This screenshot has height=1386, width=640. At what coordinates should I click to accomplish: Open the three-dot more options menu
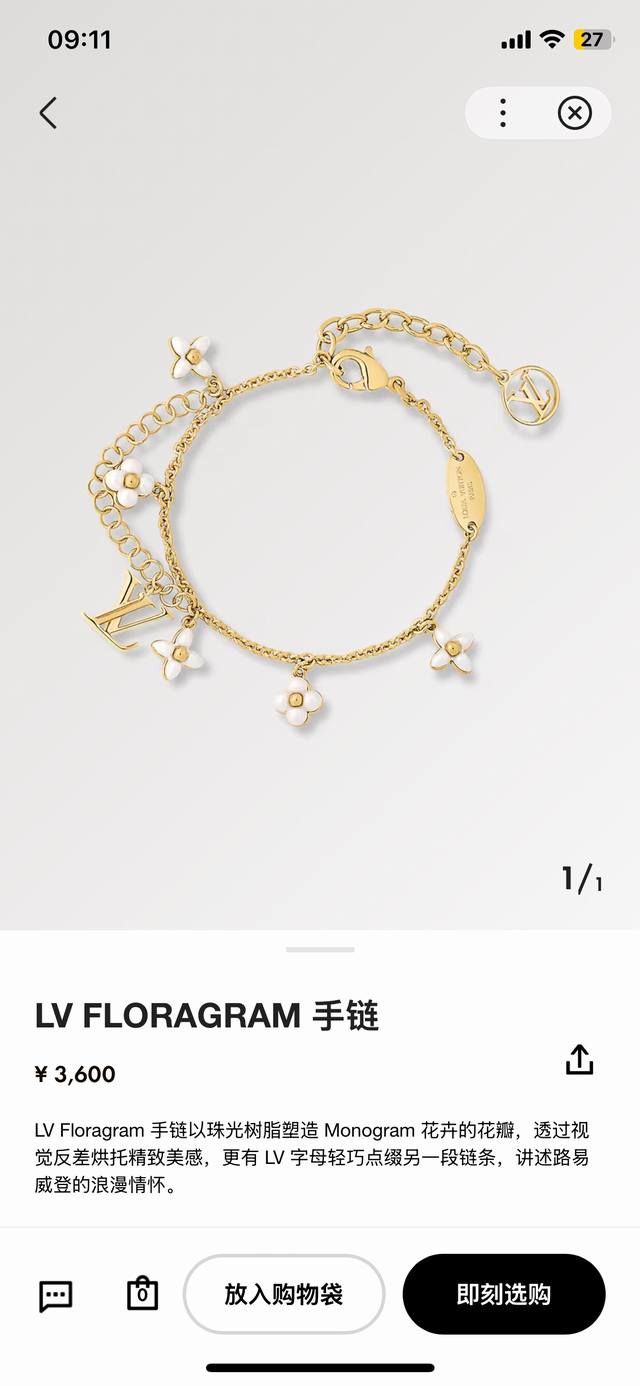pyautogui.click(x=503, y=112)
